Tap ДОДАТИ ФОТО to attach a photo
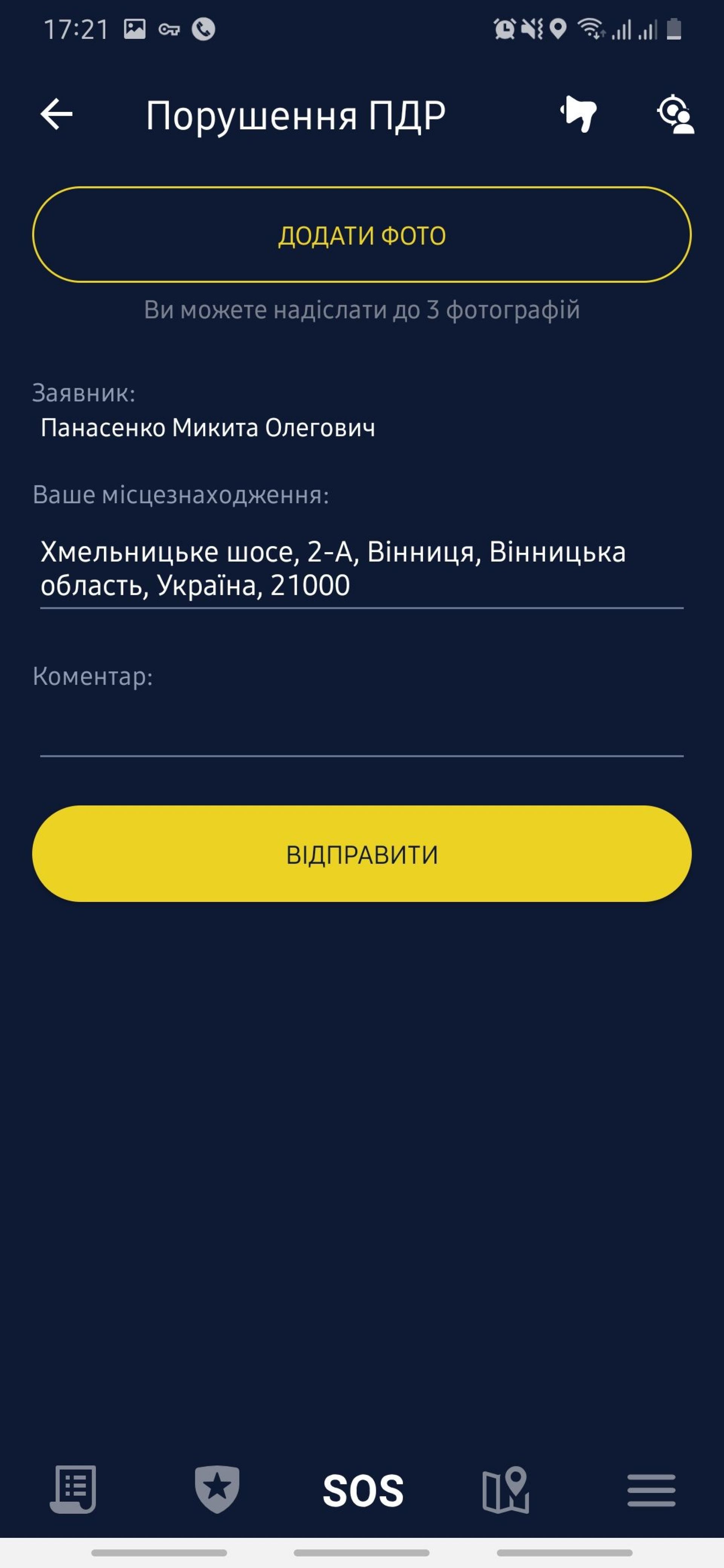Viewport: 724px width, 1568px height. coord(362,235)
